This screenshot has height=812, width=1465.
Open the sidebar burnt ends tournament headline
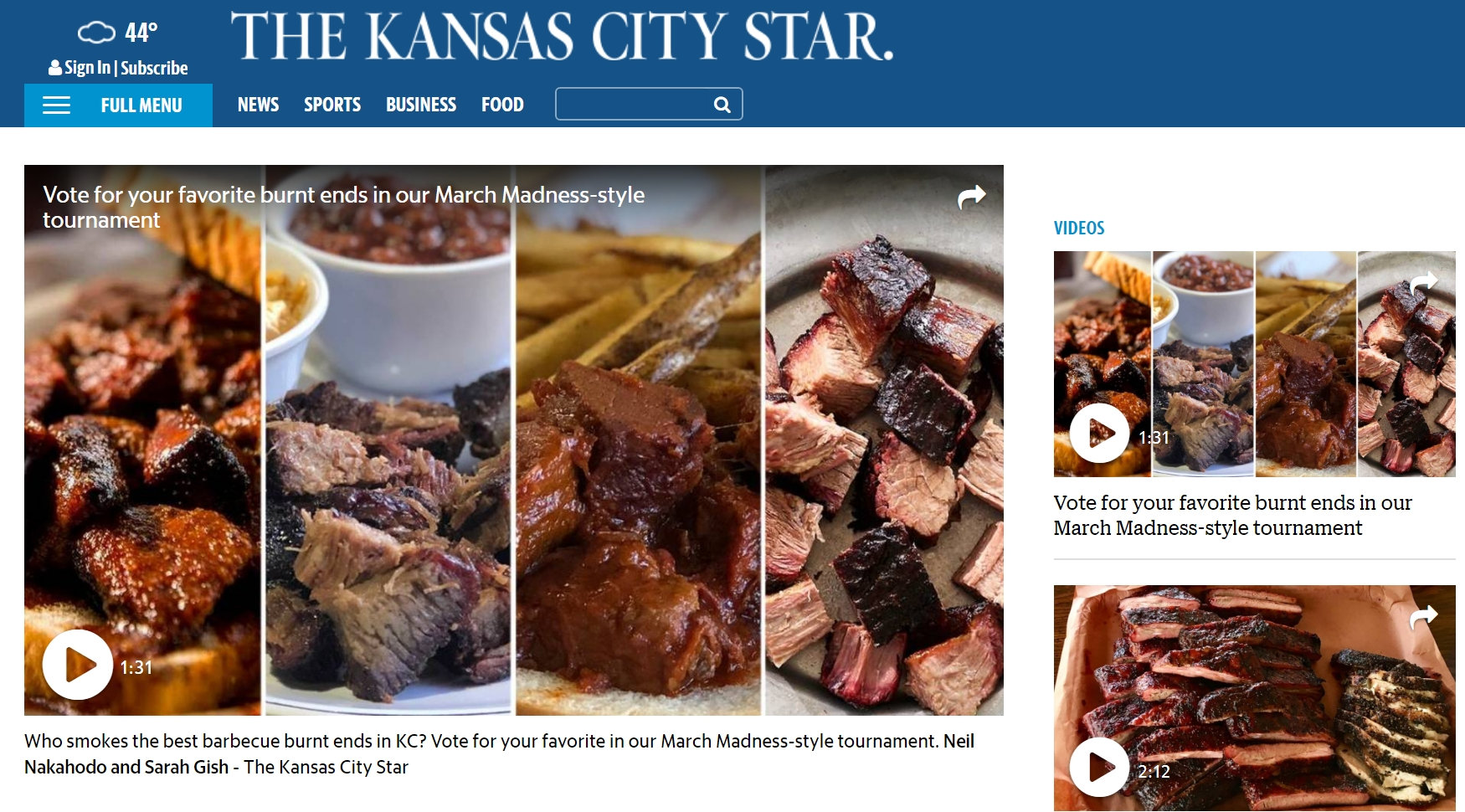click(x=1231, y=515)
